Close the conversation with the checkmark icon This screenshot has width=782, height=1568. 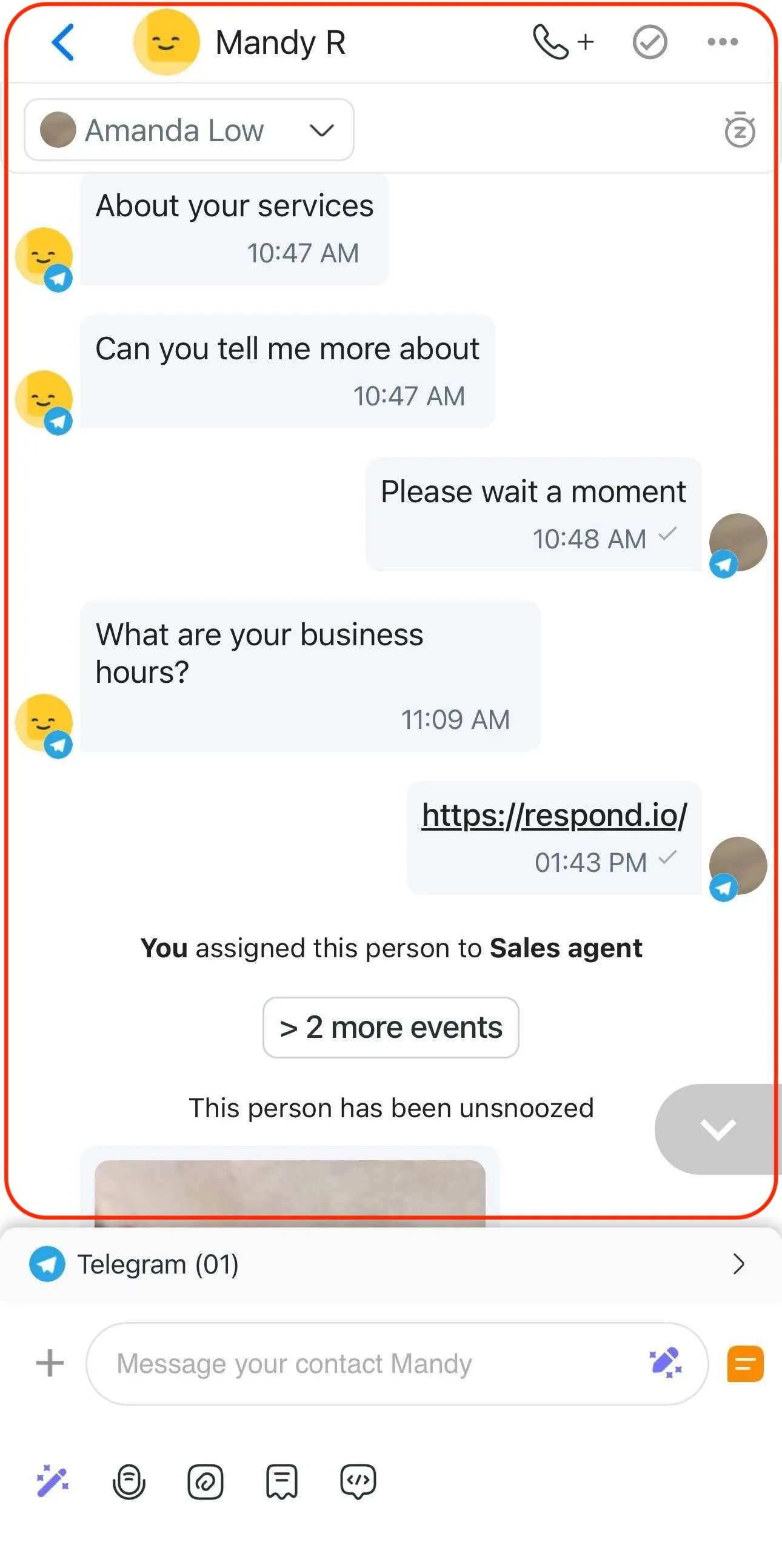[x=649, y=41]
